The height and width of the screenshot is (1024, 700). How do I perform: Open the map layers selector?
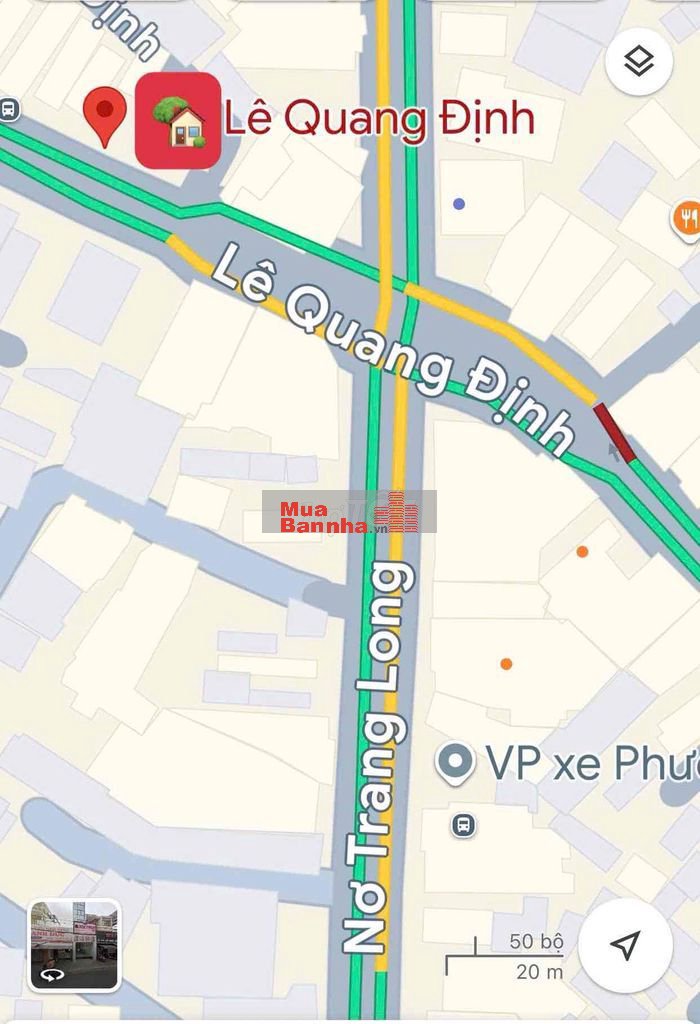pos(638,62)
